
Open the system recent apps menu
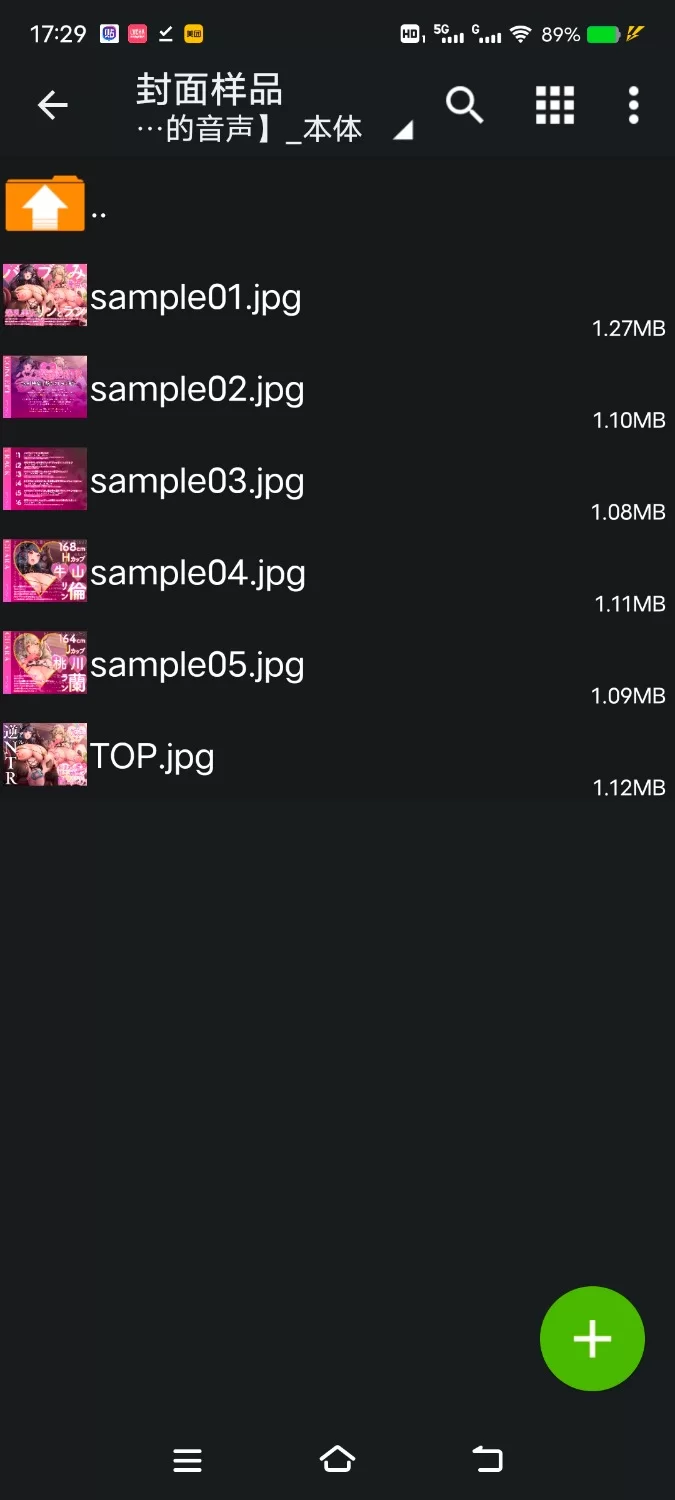pyautogui.click(x=187, y=1460)
